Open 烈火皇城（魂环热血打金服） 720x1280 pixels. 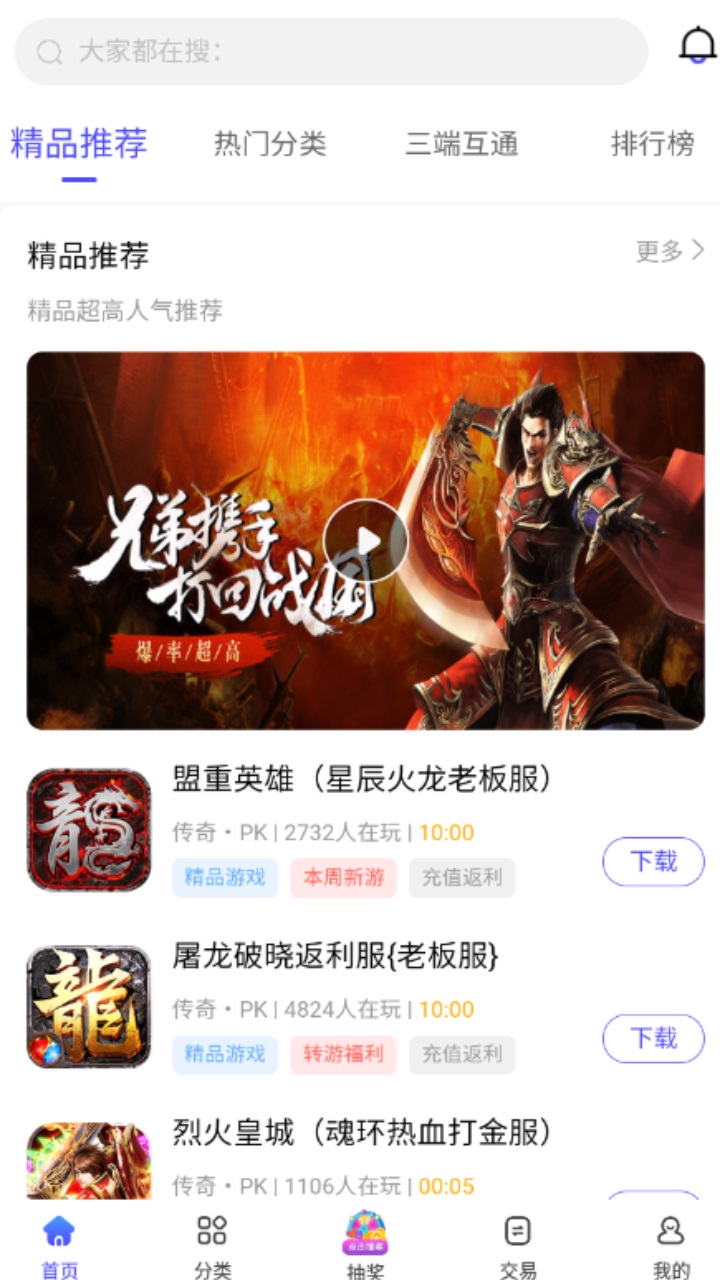[361, 1133]
